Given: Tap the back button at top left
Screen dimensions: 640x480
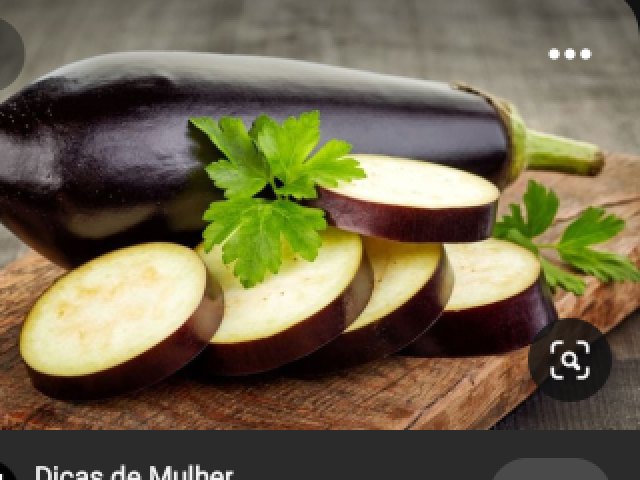Looking at the screenshot, I should (6, 52).
